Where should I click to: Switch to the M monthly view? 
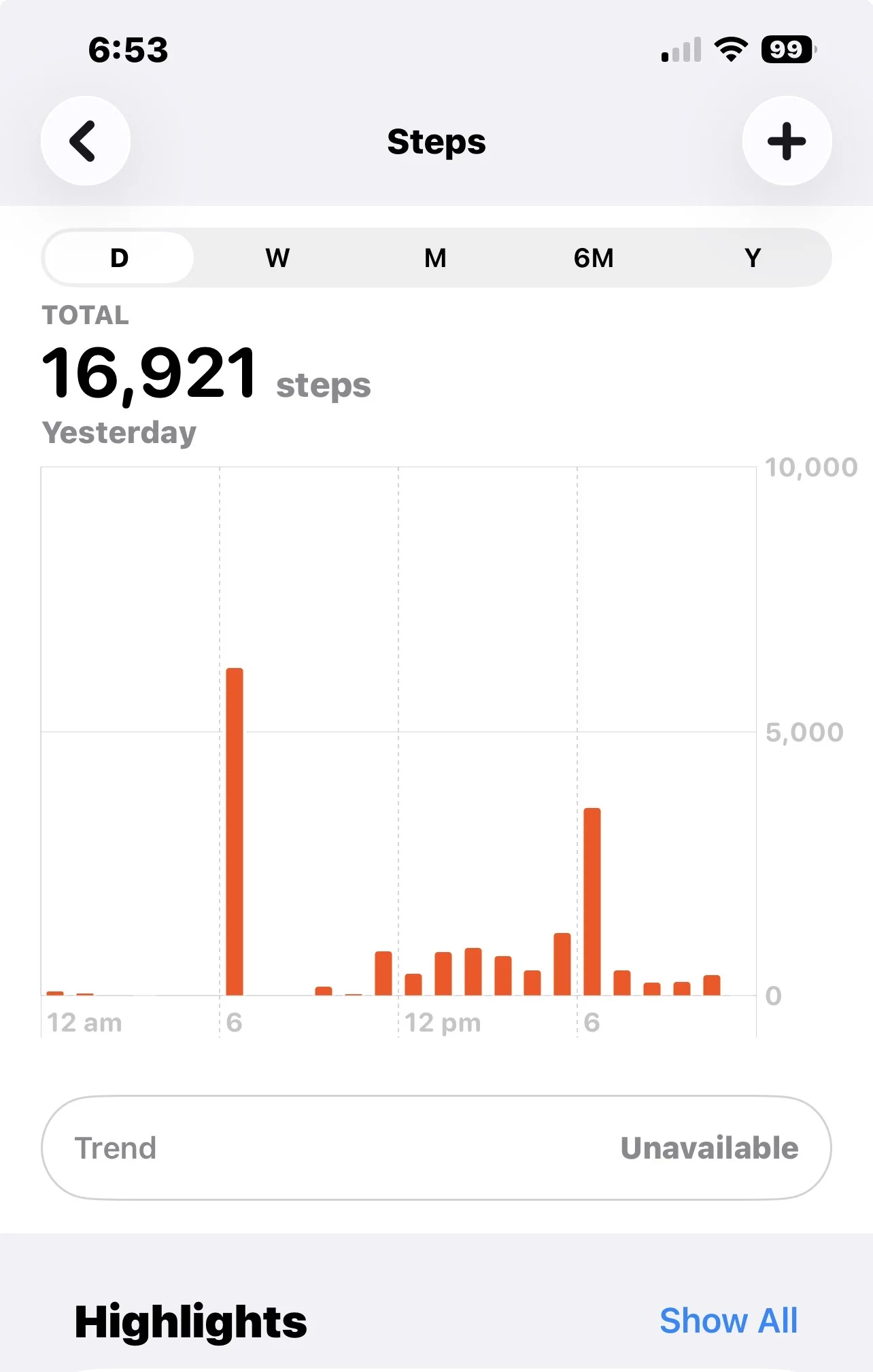[436, 258]
